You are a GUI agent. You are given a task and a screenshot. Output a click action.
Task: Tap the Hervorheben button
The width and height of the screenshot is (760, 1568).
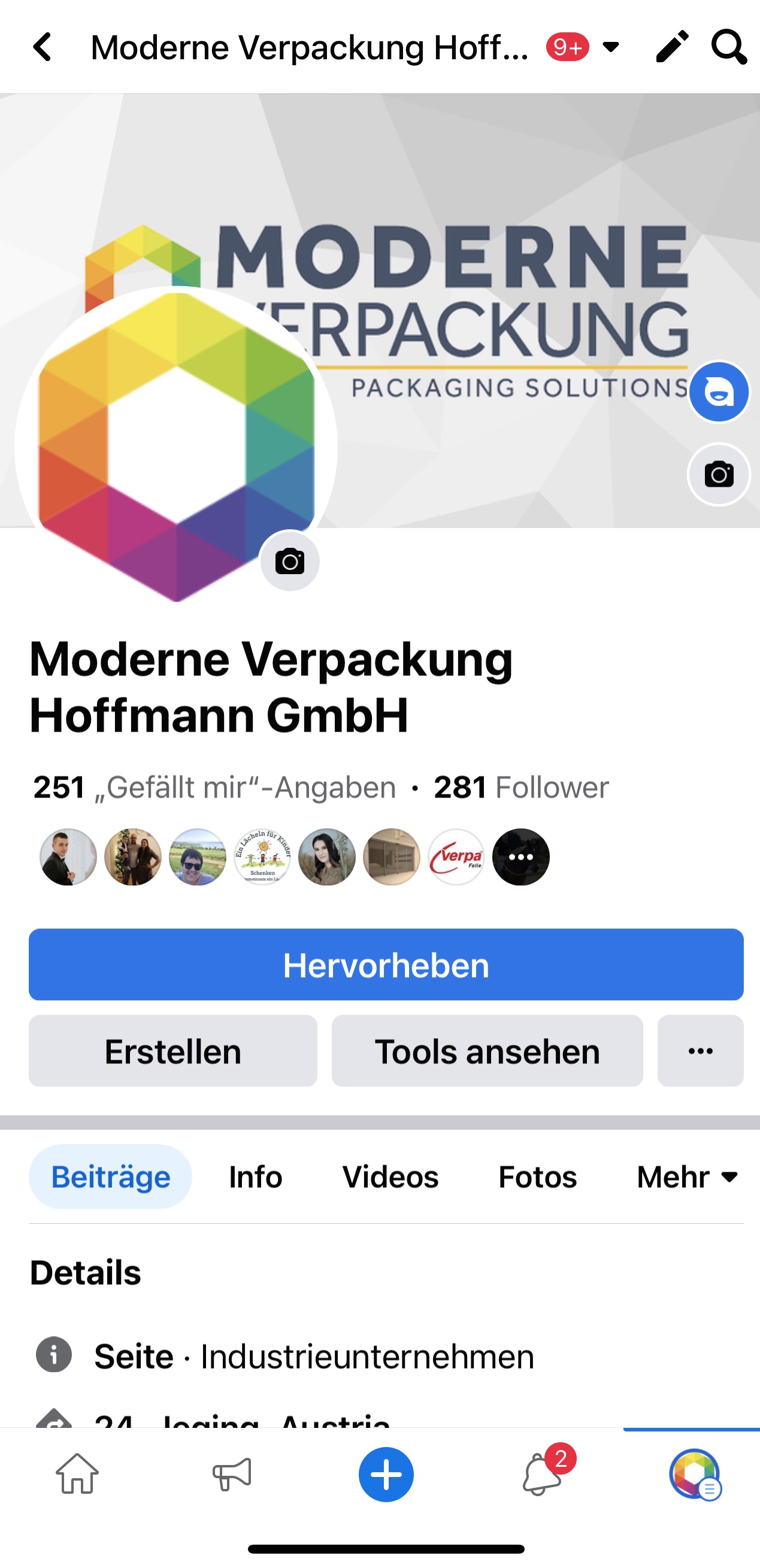(386, 965)
